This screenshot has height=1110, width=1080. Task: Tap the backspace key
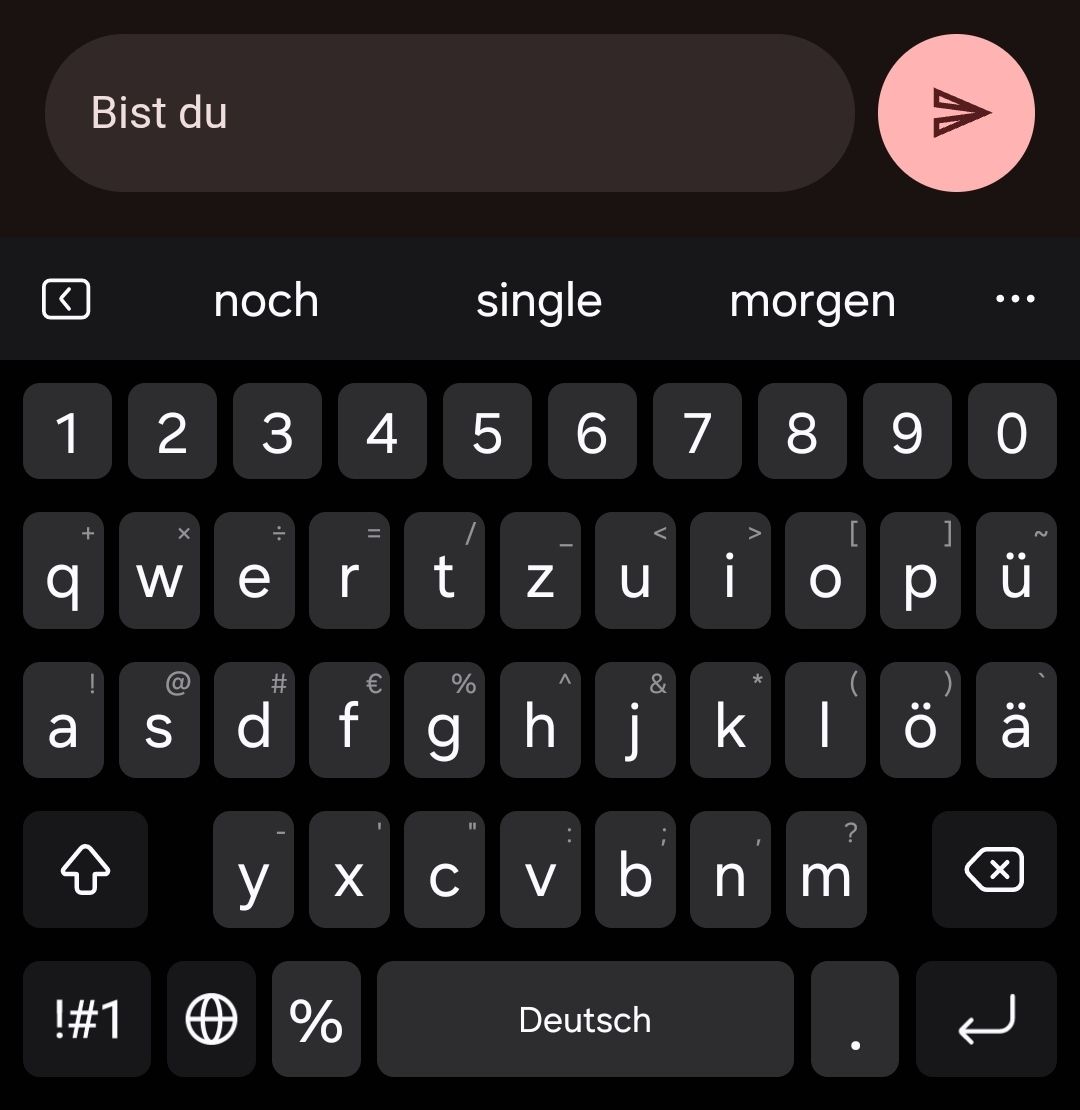tap(994, 870)
